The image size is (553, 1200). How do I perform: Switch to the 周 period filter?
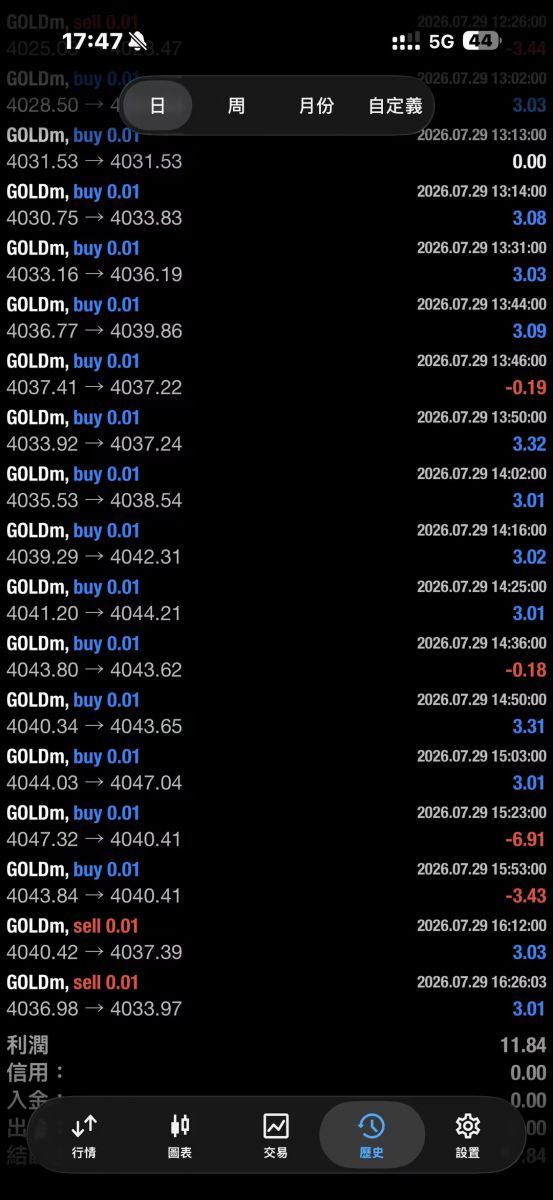coord(236,106)
